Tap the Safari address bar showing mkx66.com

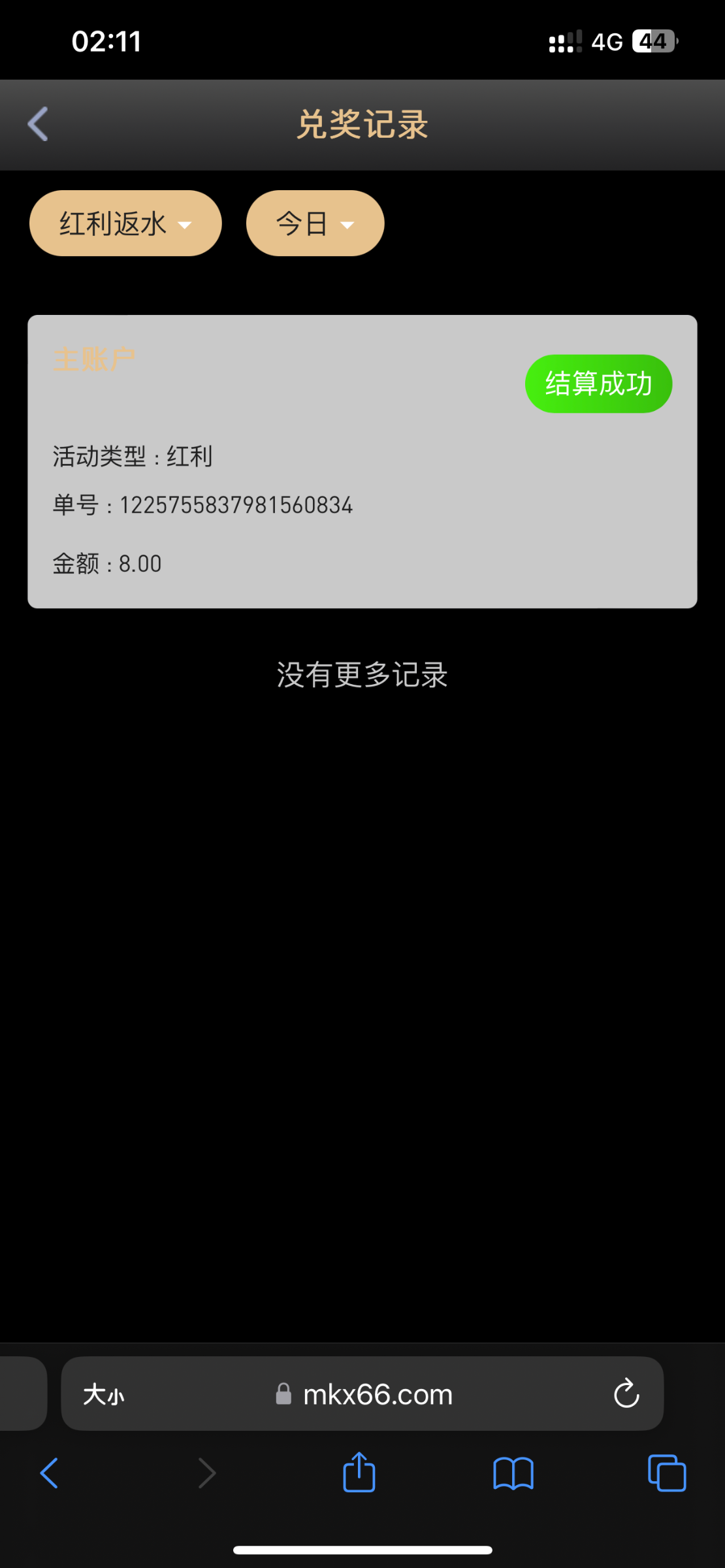click(x=362, y=1394)
